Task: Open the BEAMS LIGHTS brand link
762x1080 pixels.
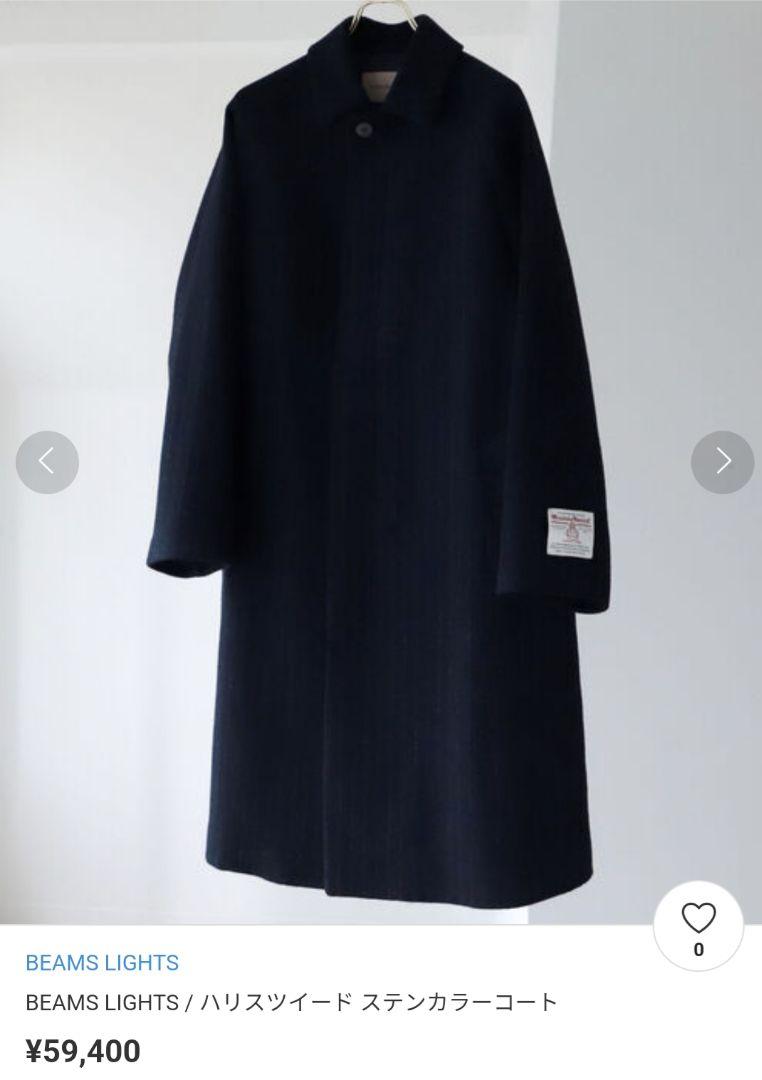Action: click(x=102, y=963)
